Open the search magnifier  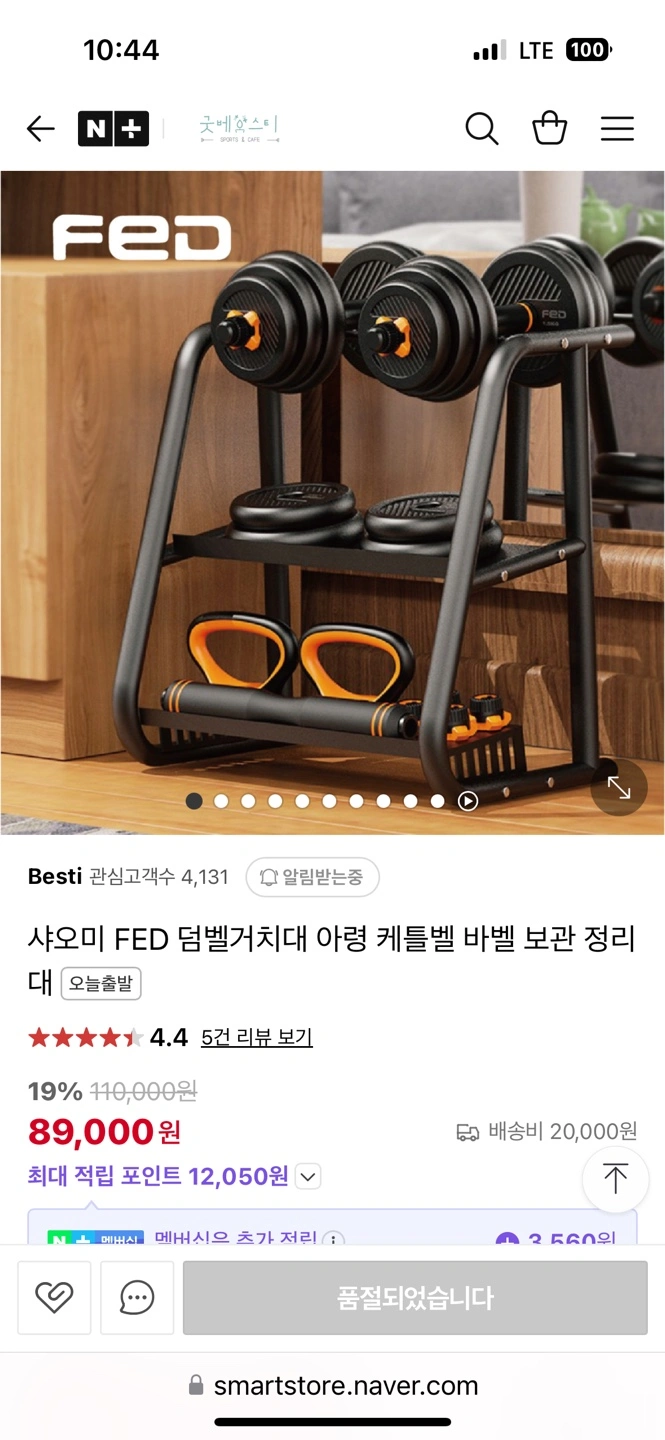pos(481,129)
